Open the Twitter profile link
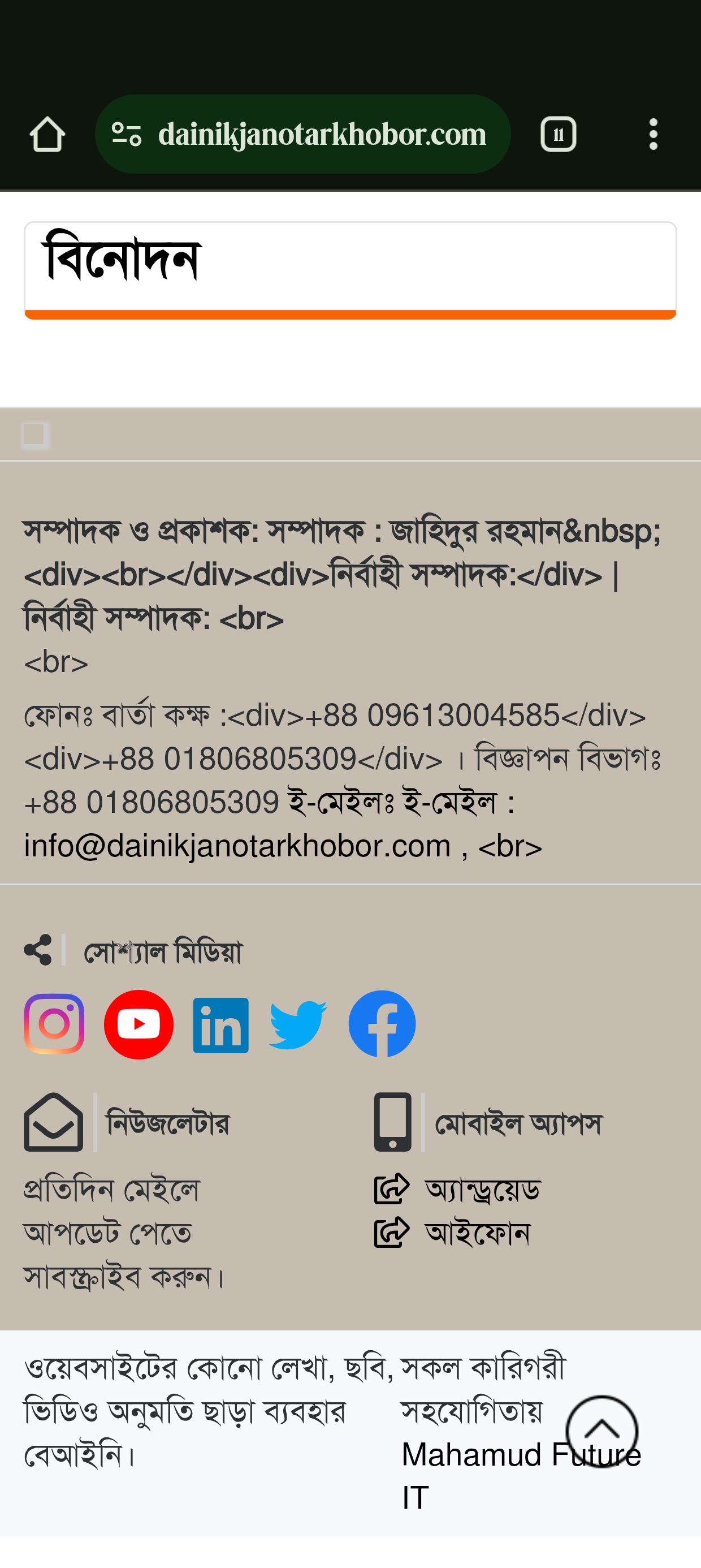The width and height of the screenshot is (701, 1568). [x=297, y=1025]
